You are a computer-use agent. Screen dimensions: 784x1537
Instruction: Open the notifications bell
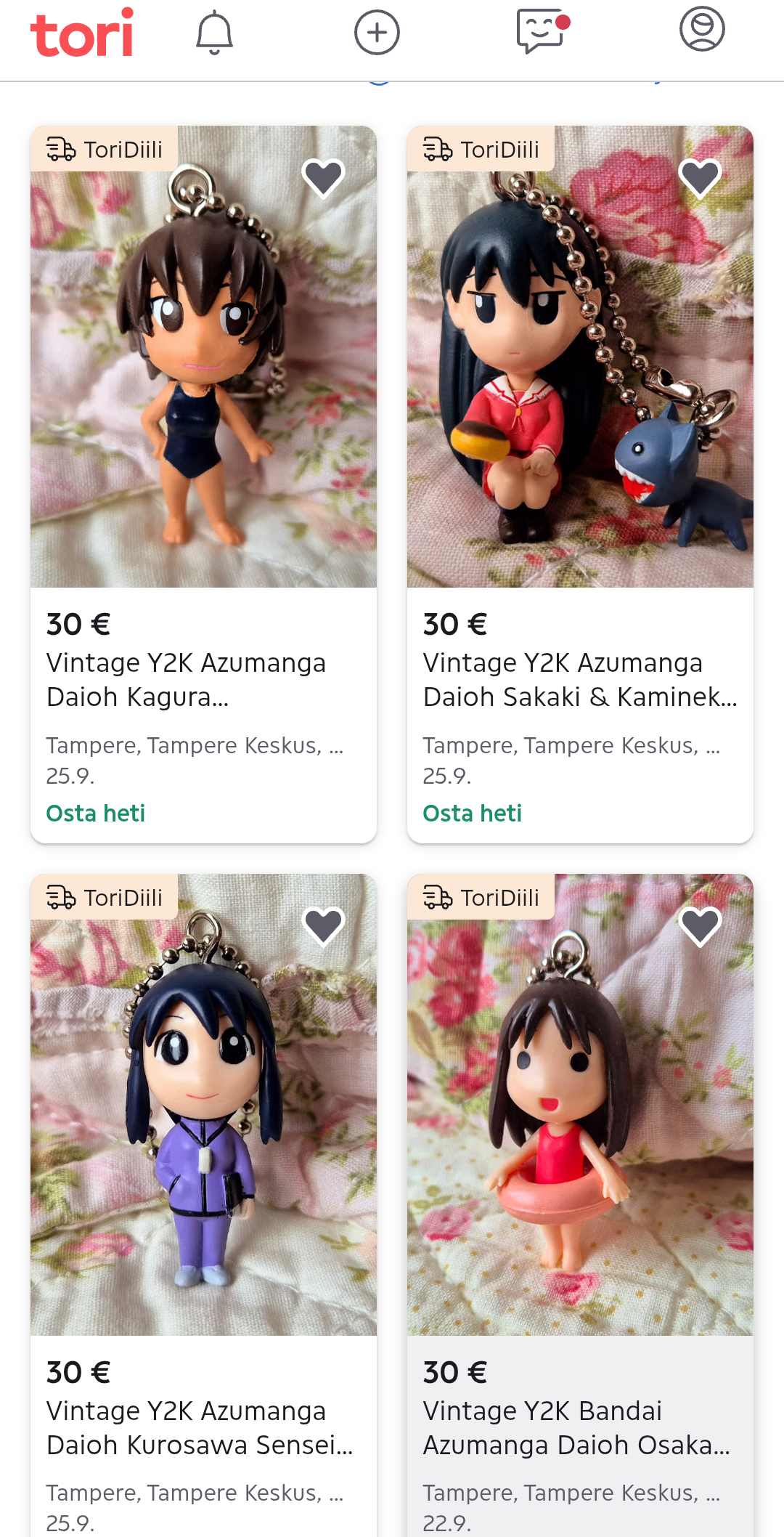(214, 33)
